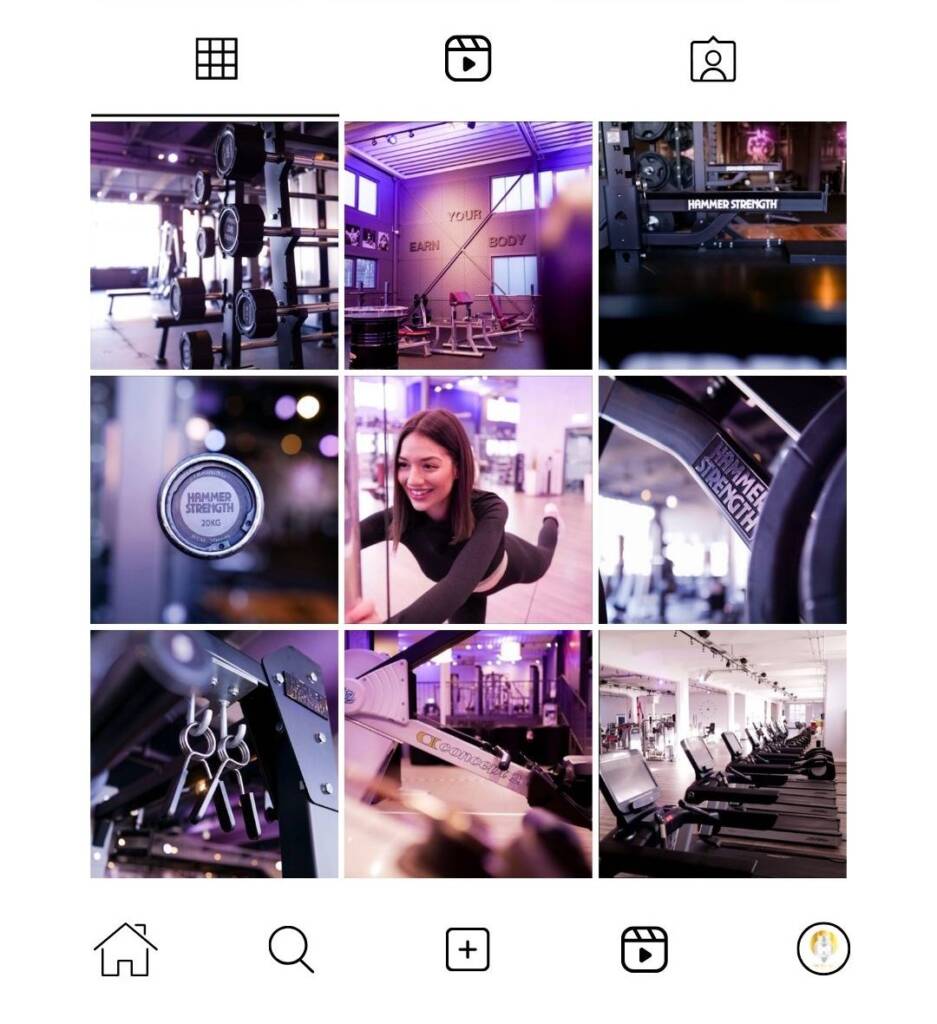
Task: Open the post showing the dumbbell rack
Action: pyautogui.click(x=214, y=245)
